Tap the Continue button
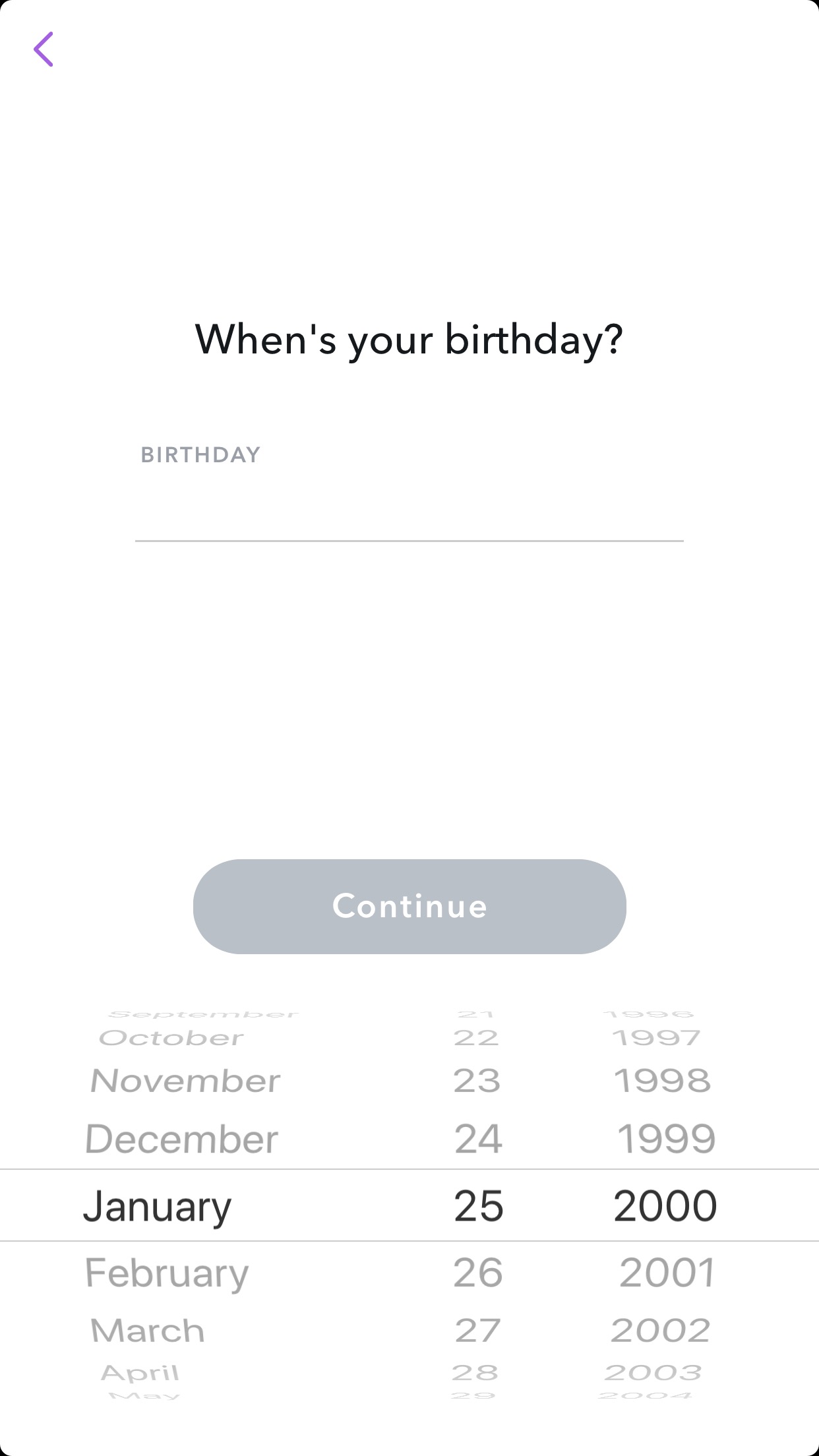 pyautogui.click(x=409, y=906)
